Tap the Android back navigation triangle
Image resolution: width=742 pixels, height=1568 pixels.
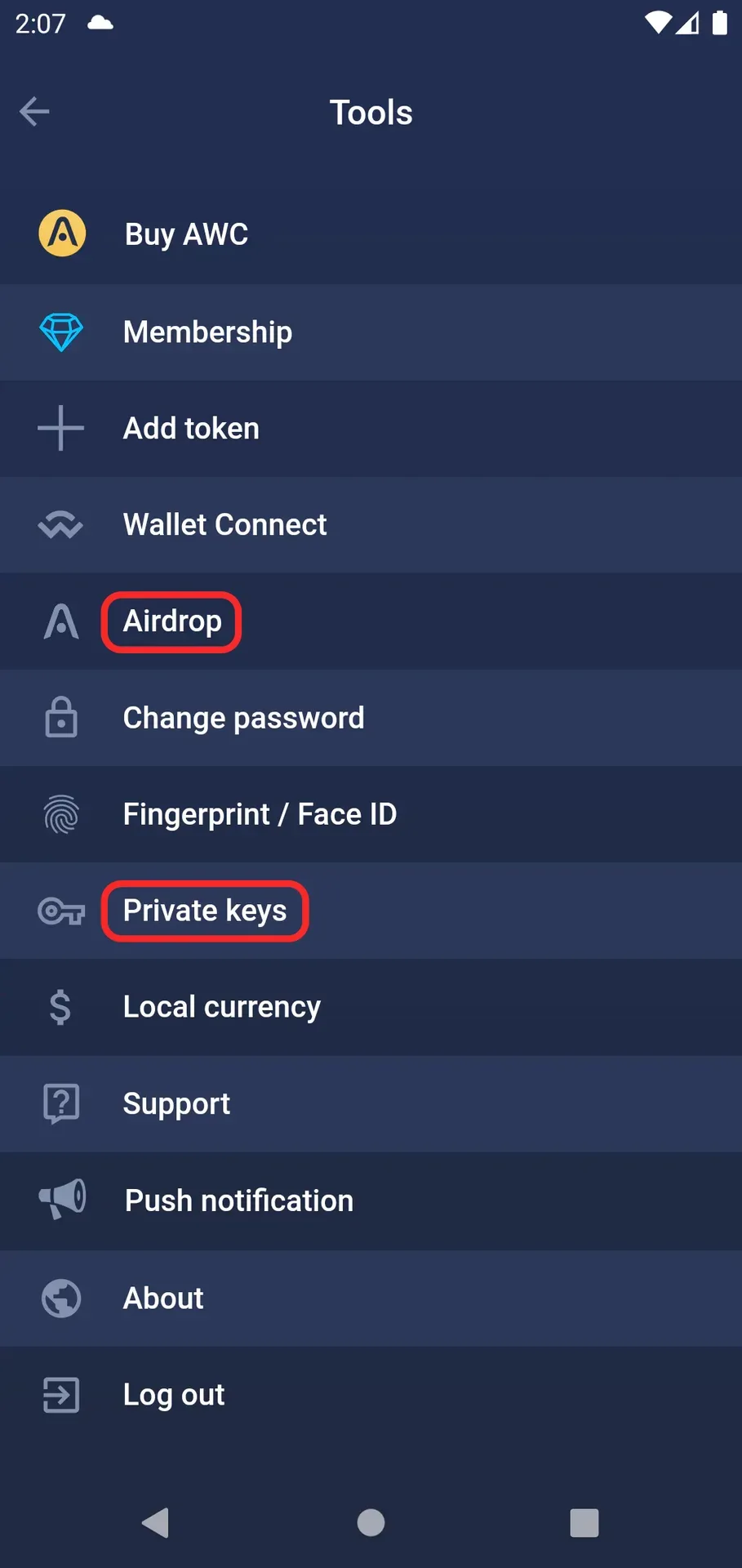[155, 1521]
